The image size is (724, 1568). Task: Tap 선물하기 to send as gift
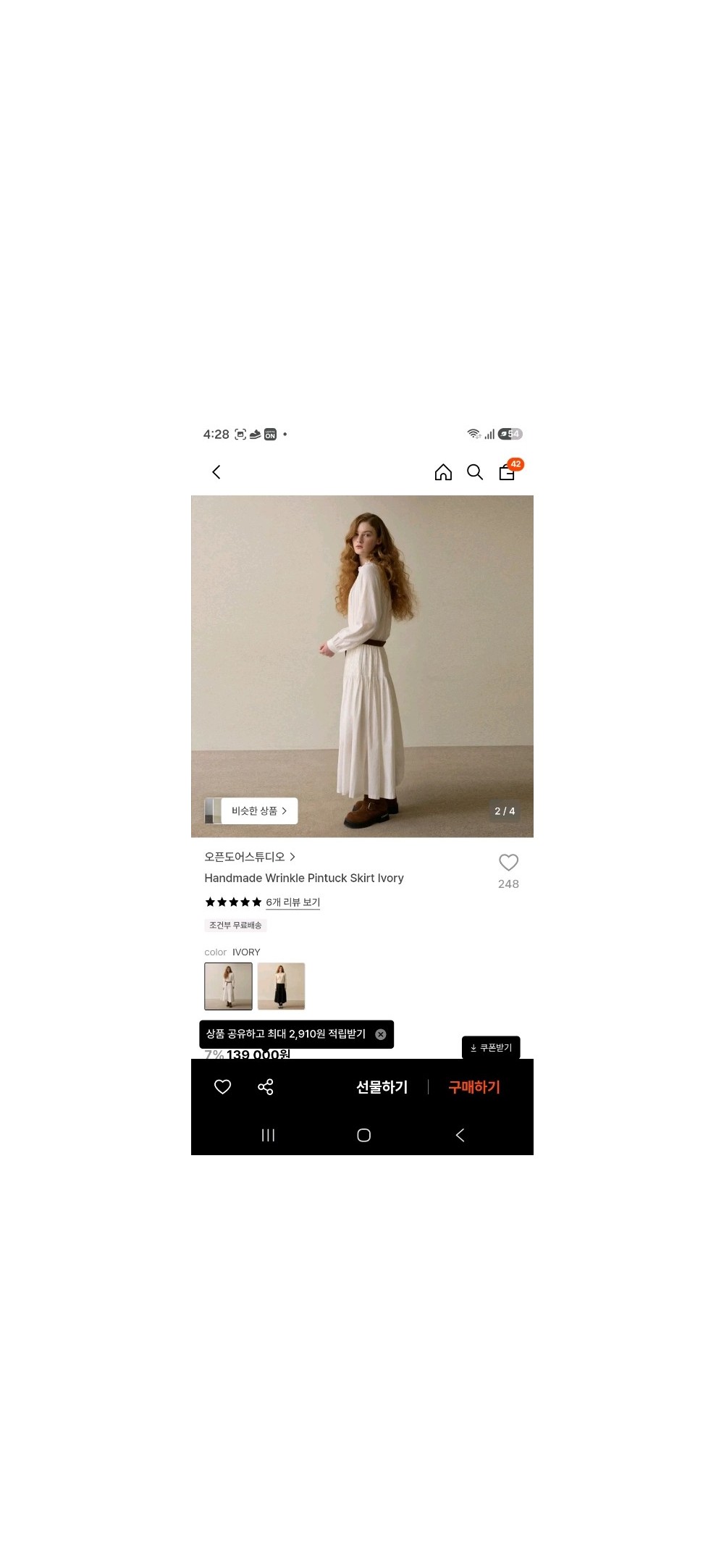pyautogui.click(x=382, y=1087)
